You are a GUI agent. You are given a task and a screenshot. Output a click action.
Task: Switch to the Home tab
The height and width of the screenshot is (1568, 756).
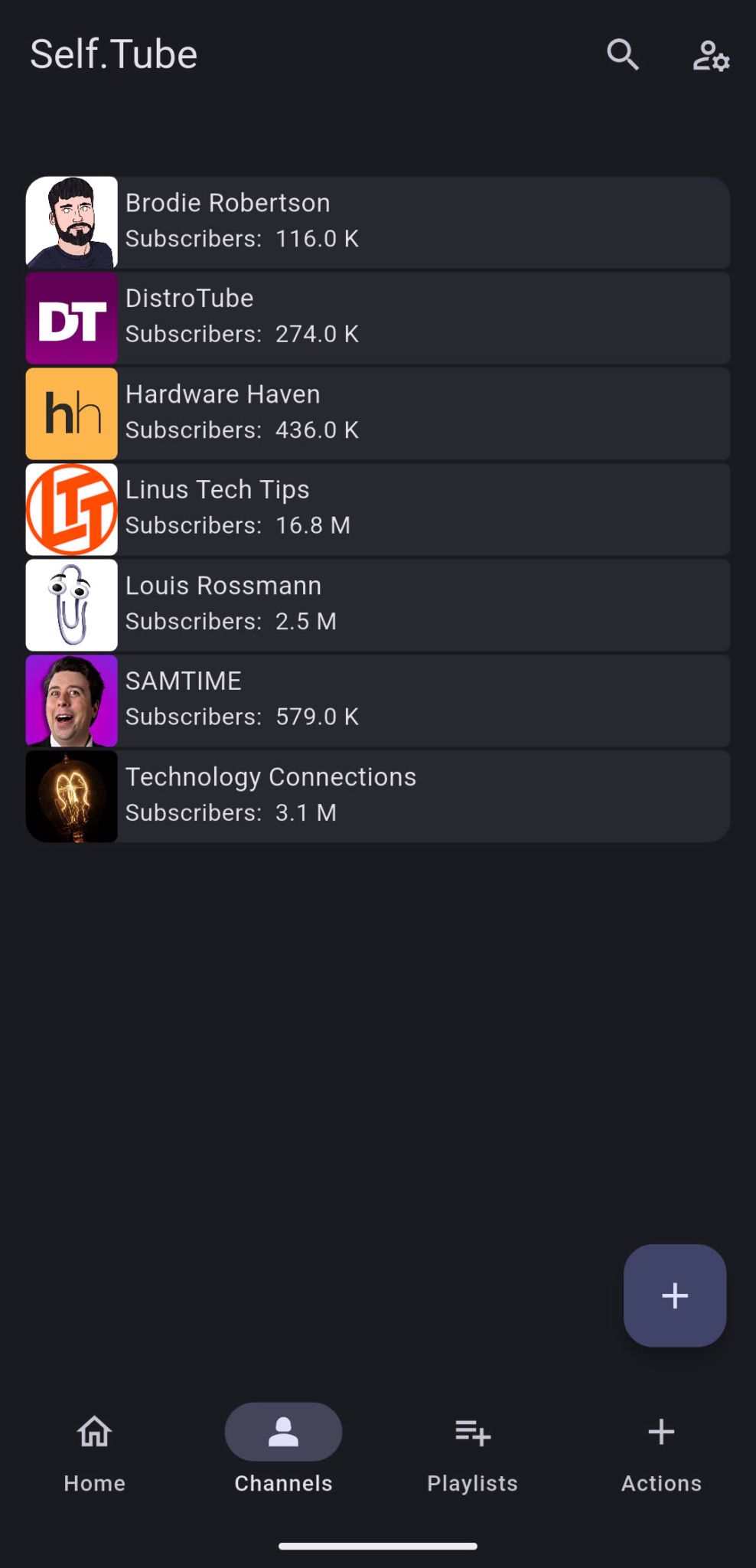[x=94, y=1455]
